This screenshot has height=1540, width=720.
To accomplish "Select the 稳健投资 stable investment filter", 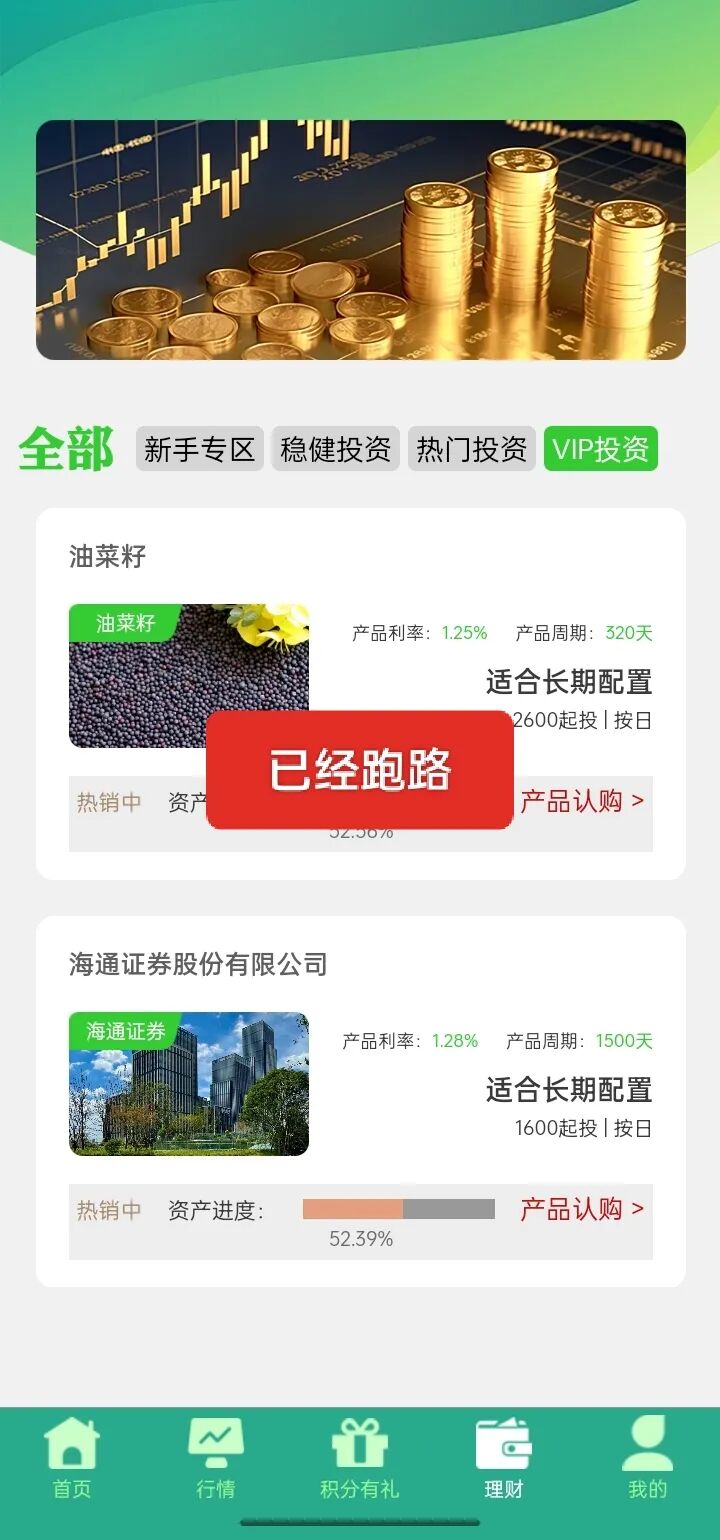I will coord(337,451).
